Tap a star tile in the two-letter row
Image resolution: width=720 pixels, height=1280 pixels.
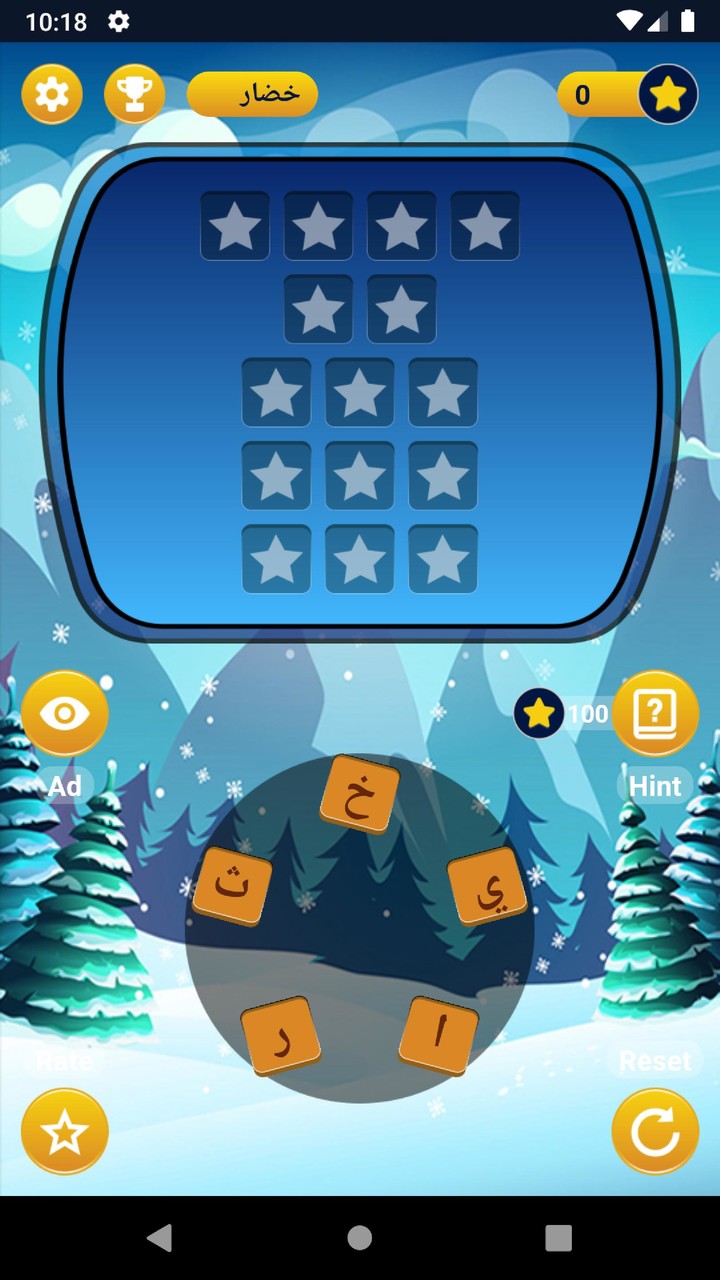pos(318,310)
